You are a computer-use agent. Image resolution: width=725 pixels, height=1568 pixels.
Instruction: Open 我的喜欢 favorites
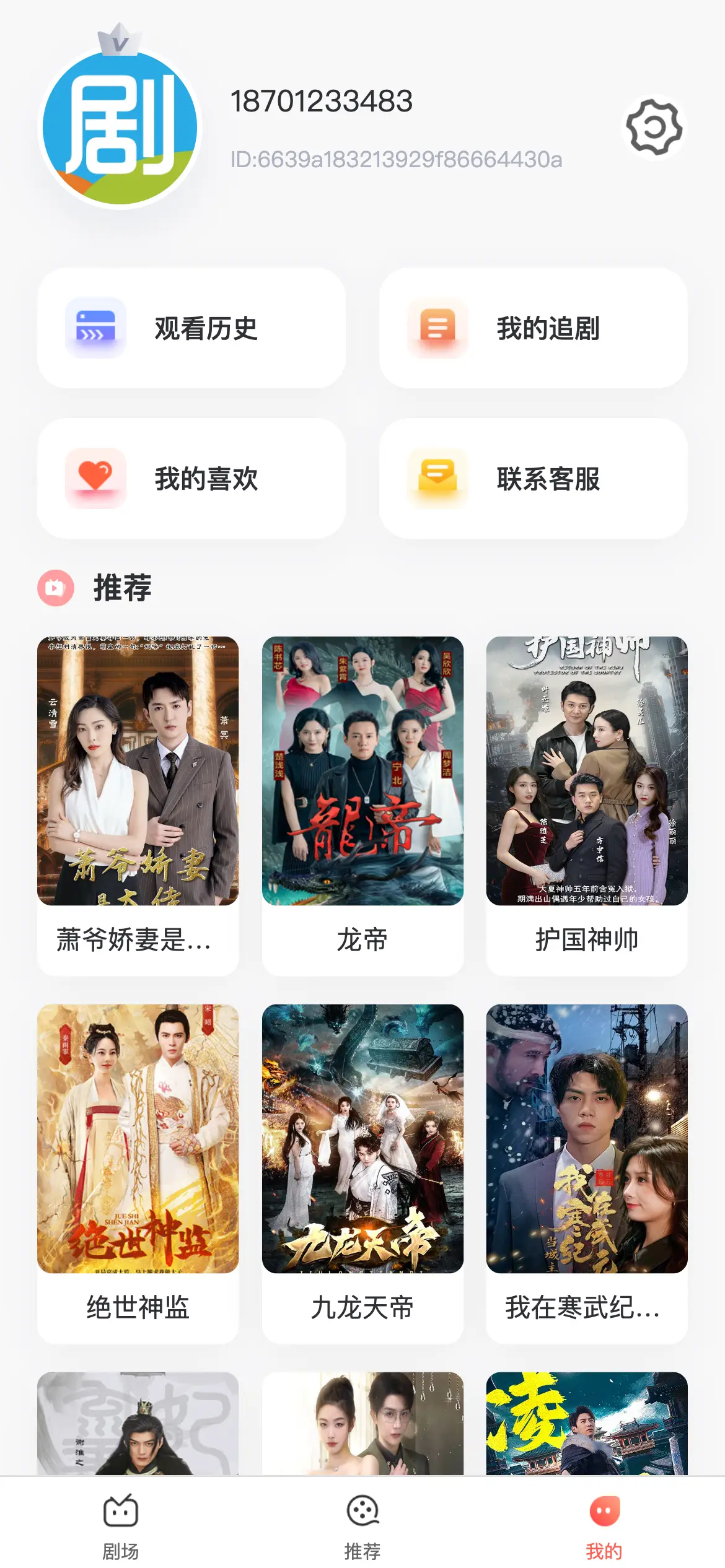(191, 479)
